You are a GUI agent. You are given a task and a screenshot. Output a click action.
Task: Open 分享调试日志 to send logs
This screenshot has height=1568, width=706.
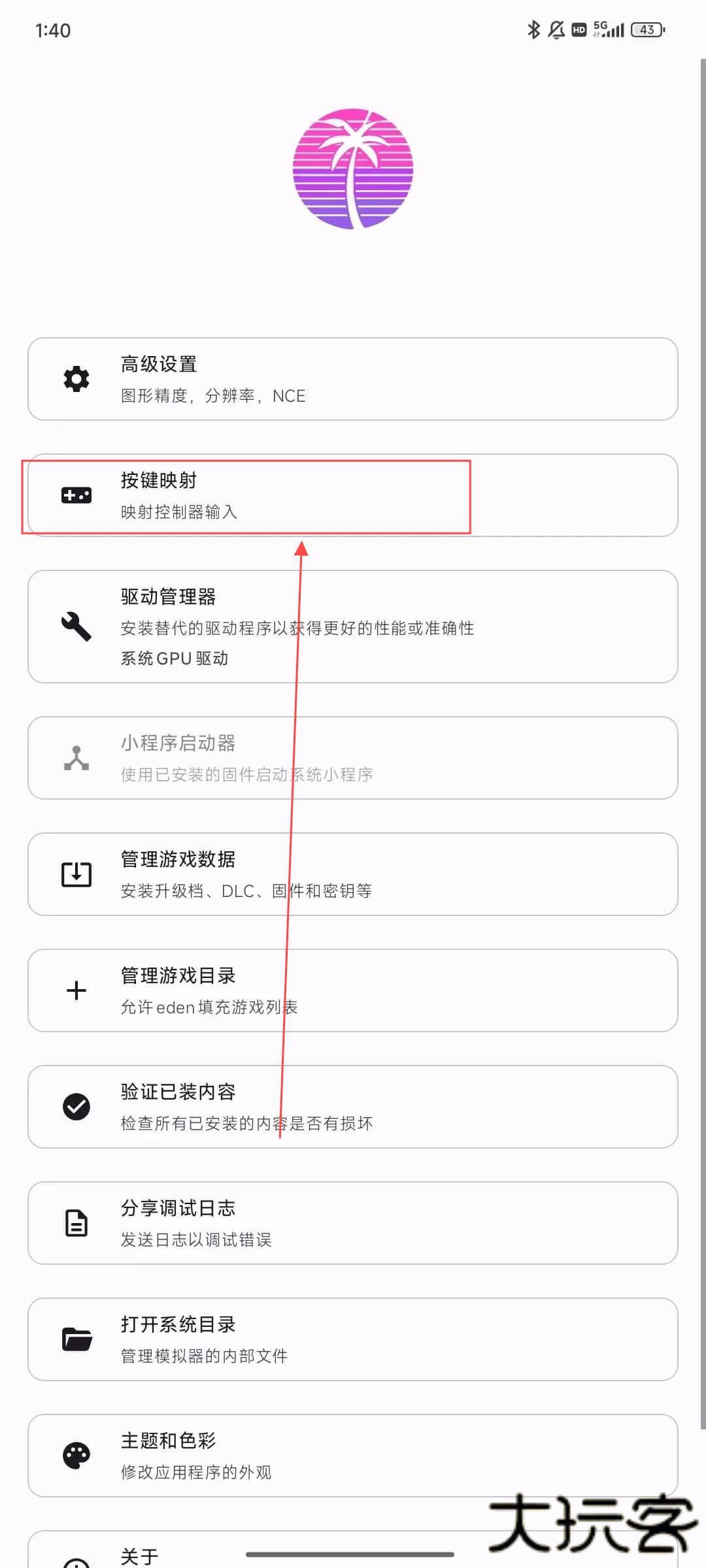(x=353, y=1223)
